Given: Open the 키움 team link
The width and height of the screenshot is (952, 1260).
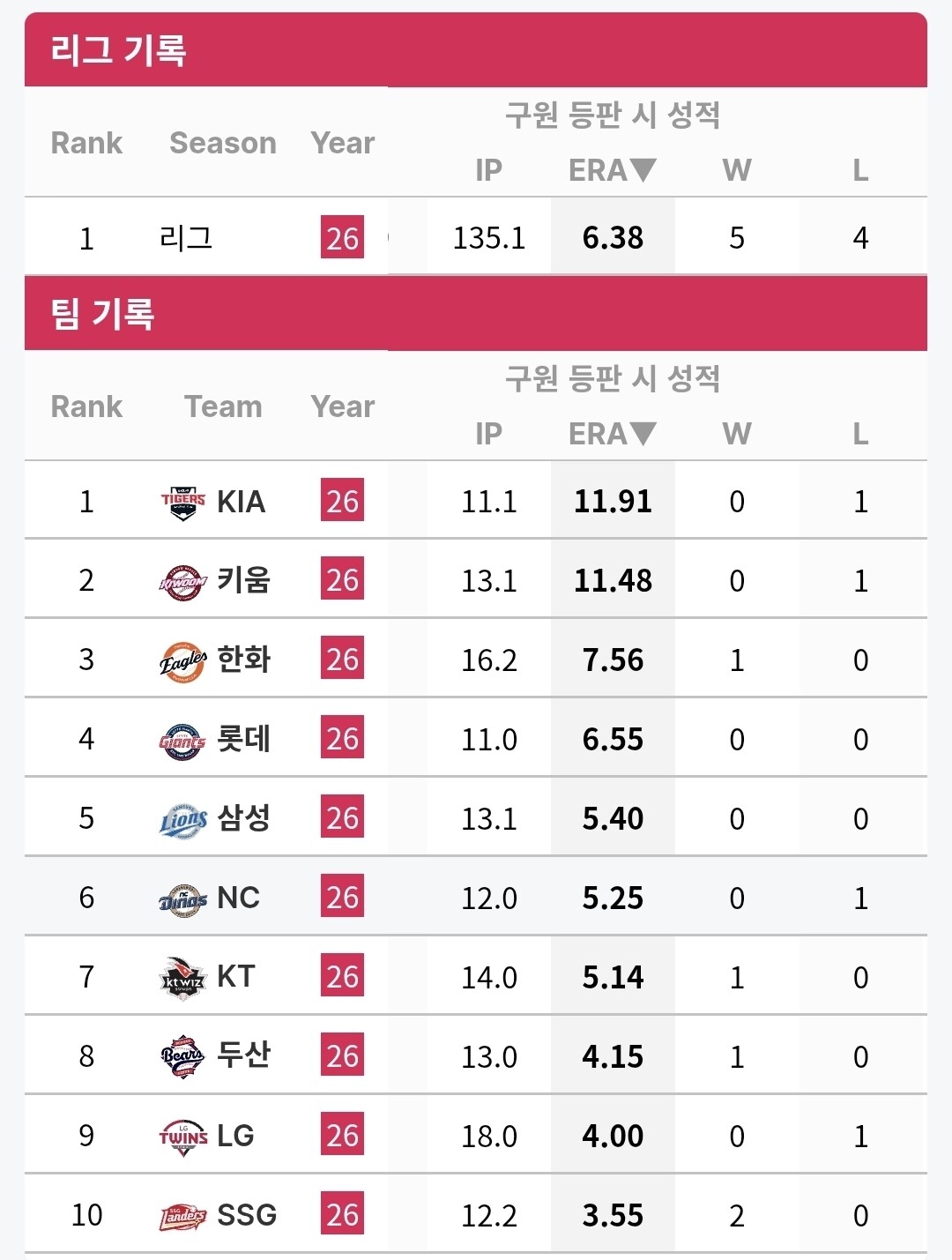Looking at the screenshot, I should pyautogui.click(x=242, y=580).
